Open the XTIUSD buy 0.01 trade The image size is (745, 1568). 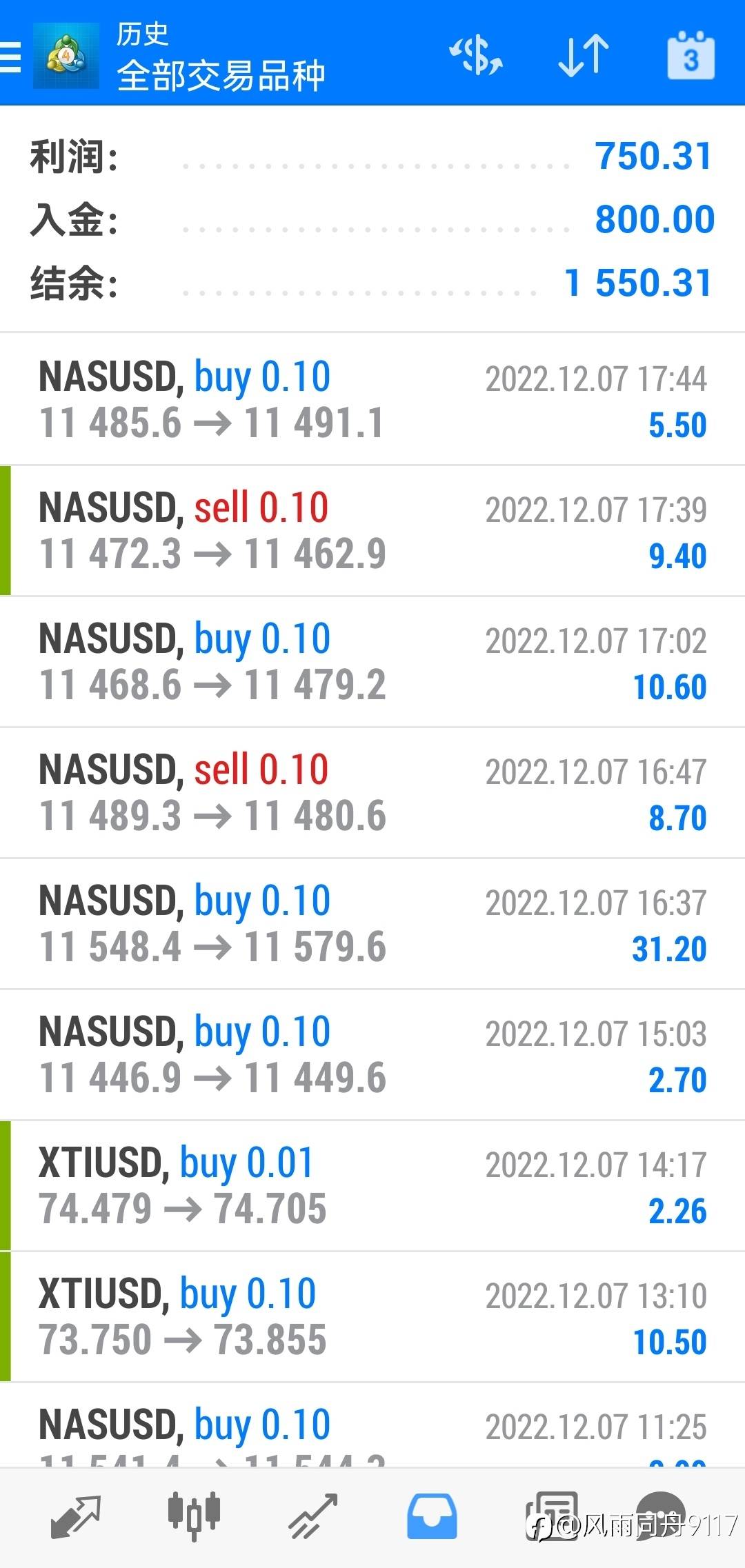click(372, 1186)
